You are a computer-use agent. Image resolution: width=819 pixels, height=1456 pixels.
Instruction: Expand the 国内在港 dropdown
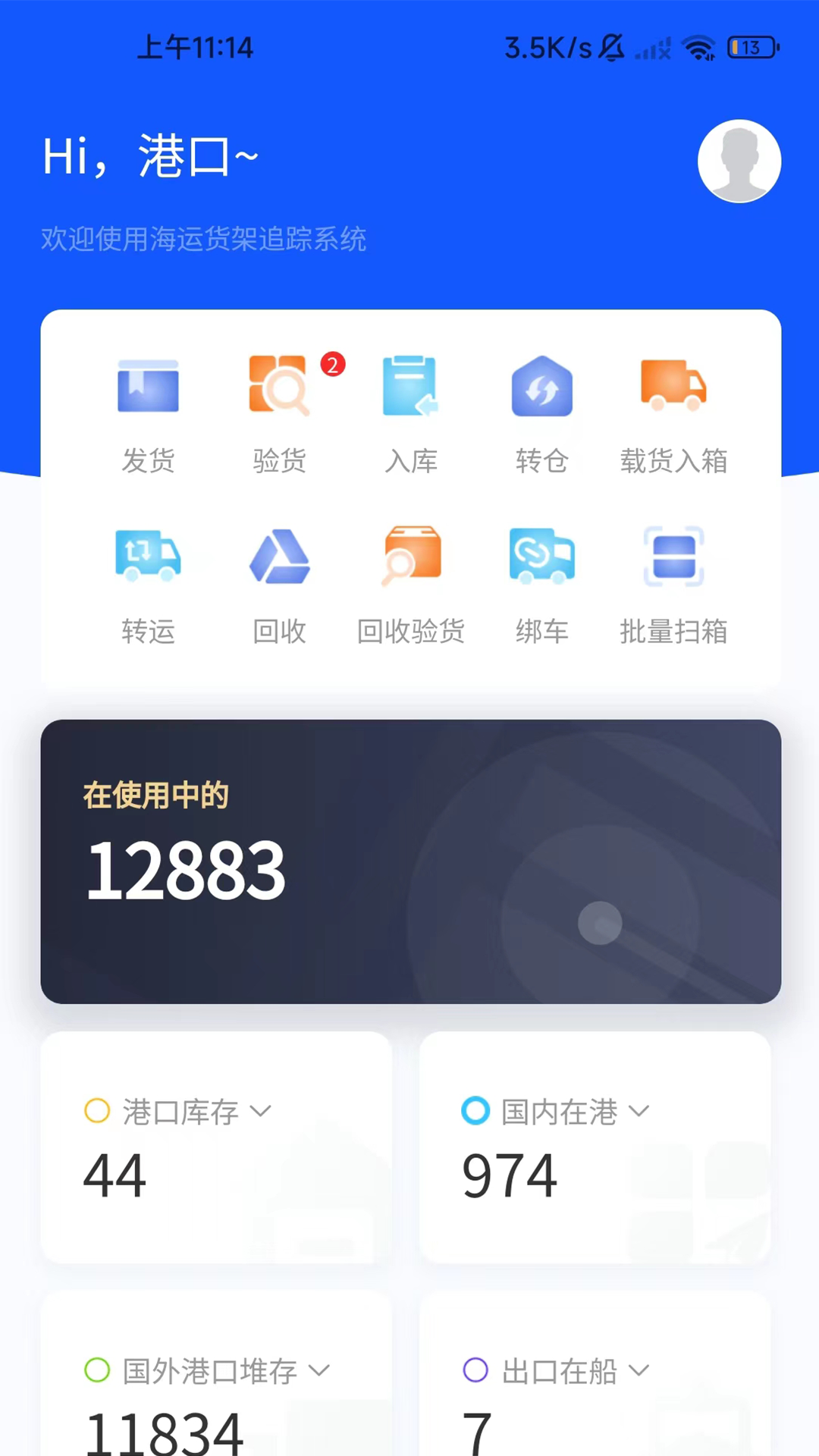tap(640, 1110)
